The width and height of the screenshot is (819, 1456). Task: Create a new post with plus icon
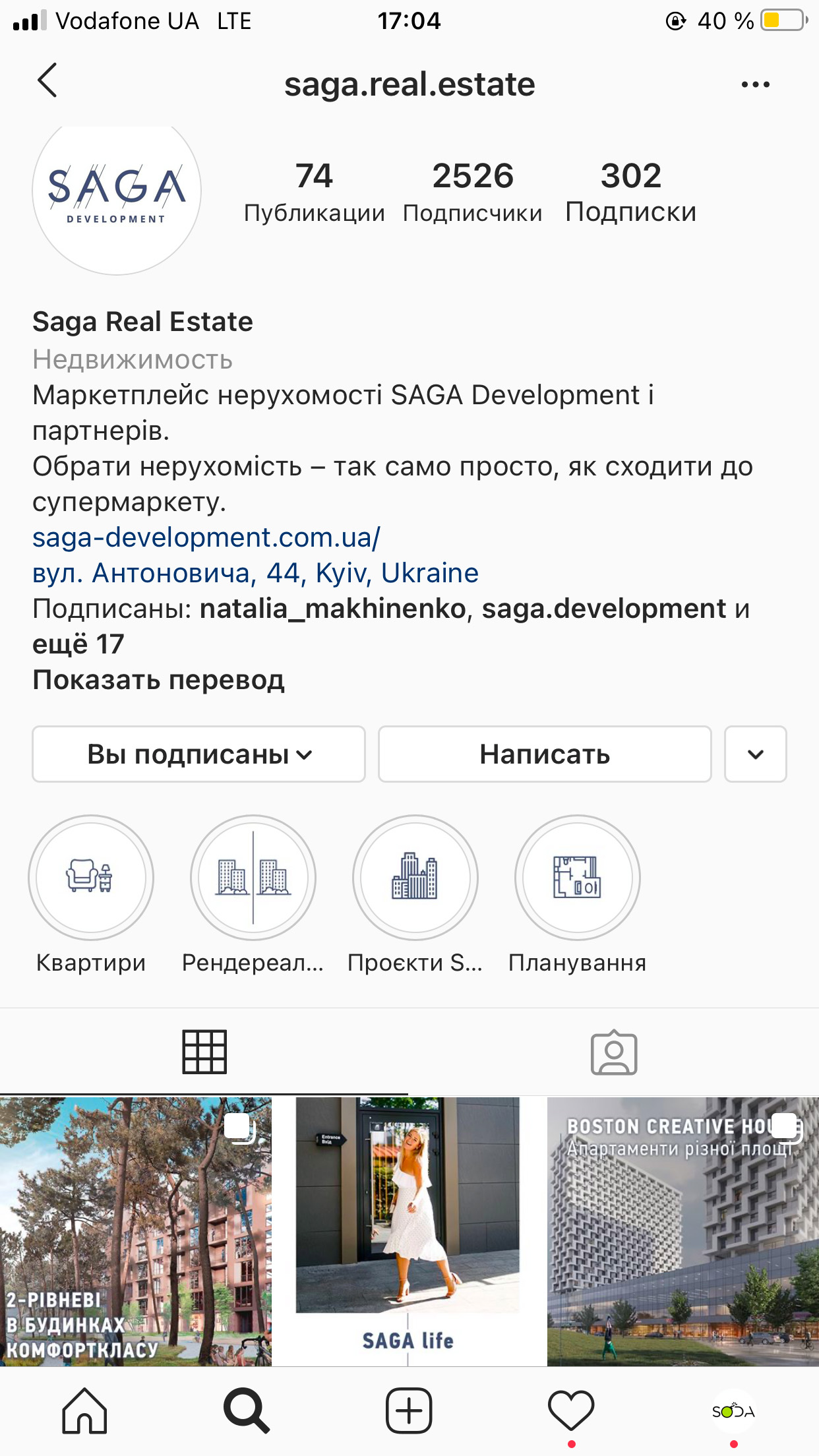click(409, 1410)
